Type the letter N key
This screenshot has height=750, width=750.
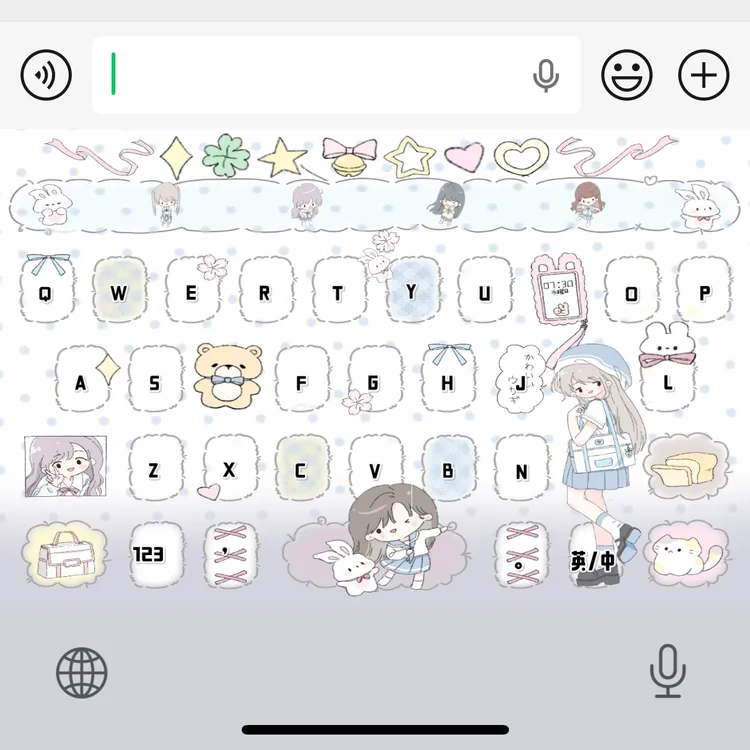(x=521, y=470)
